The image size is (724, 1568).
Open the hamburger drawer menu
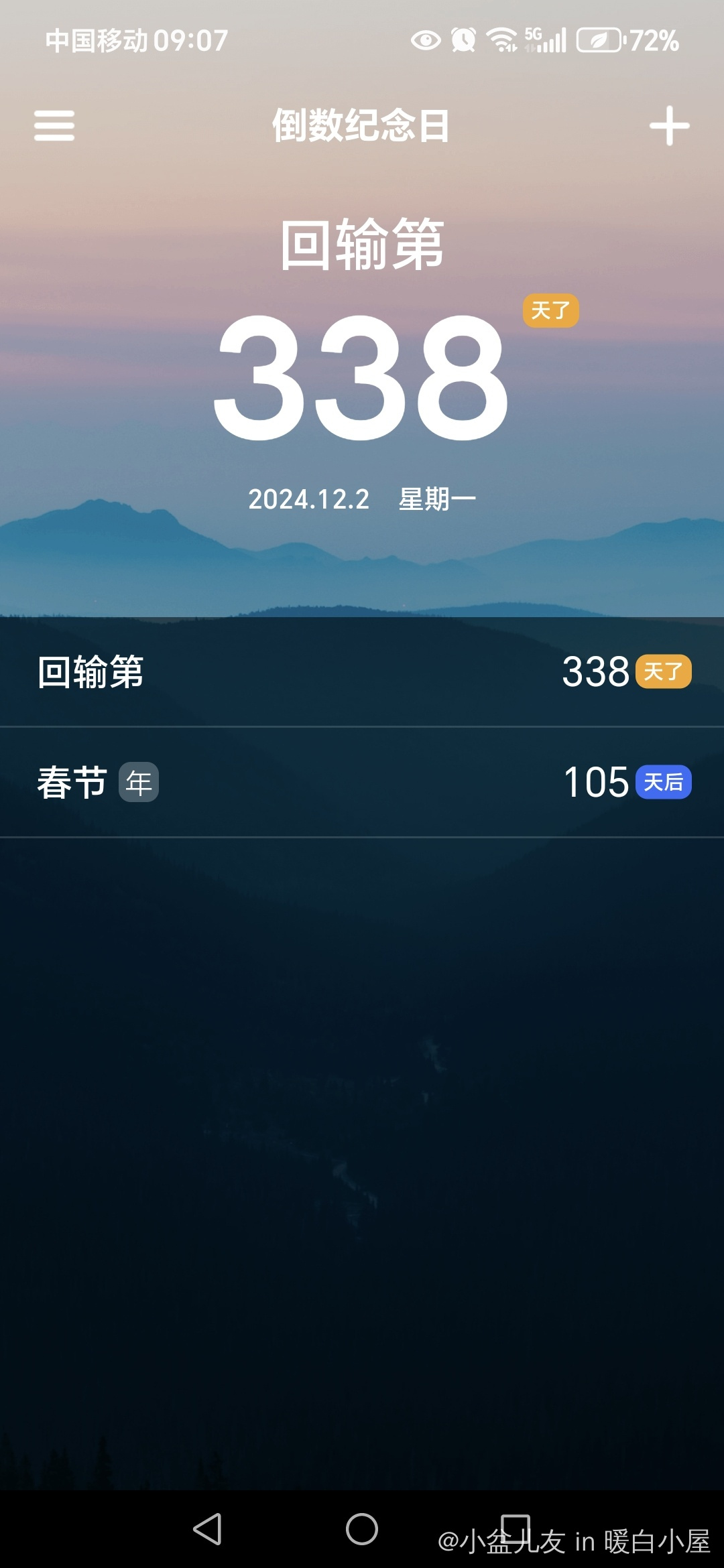tap(54, 126)
